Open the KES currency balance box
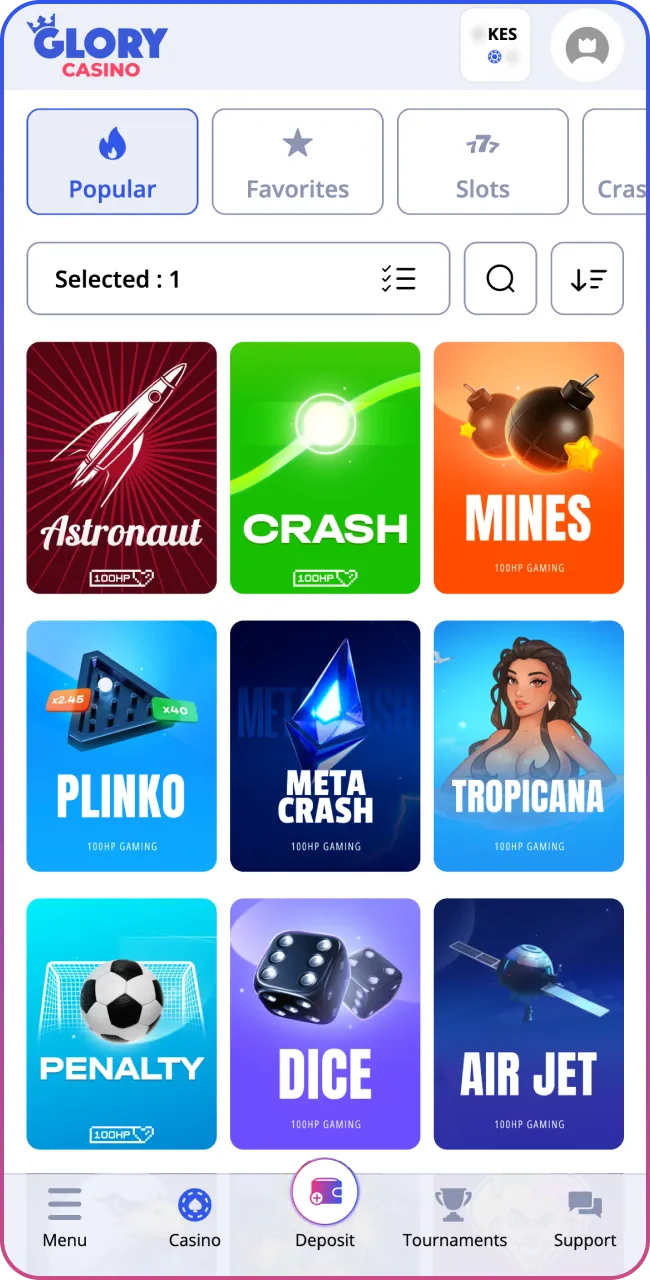 tap(495, 45)
